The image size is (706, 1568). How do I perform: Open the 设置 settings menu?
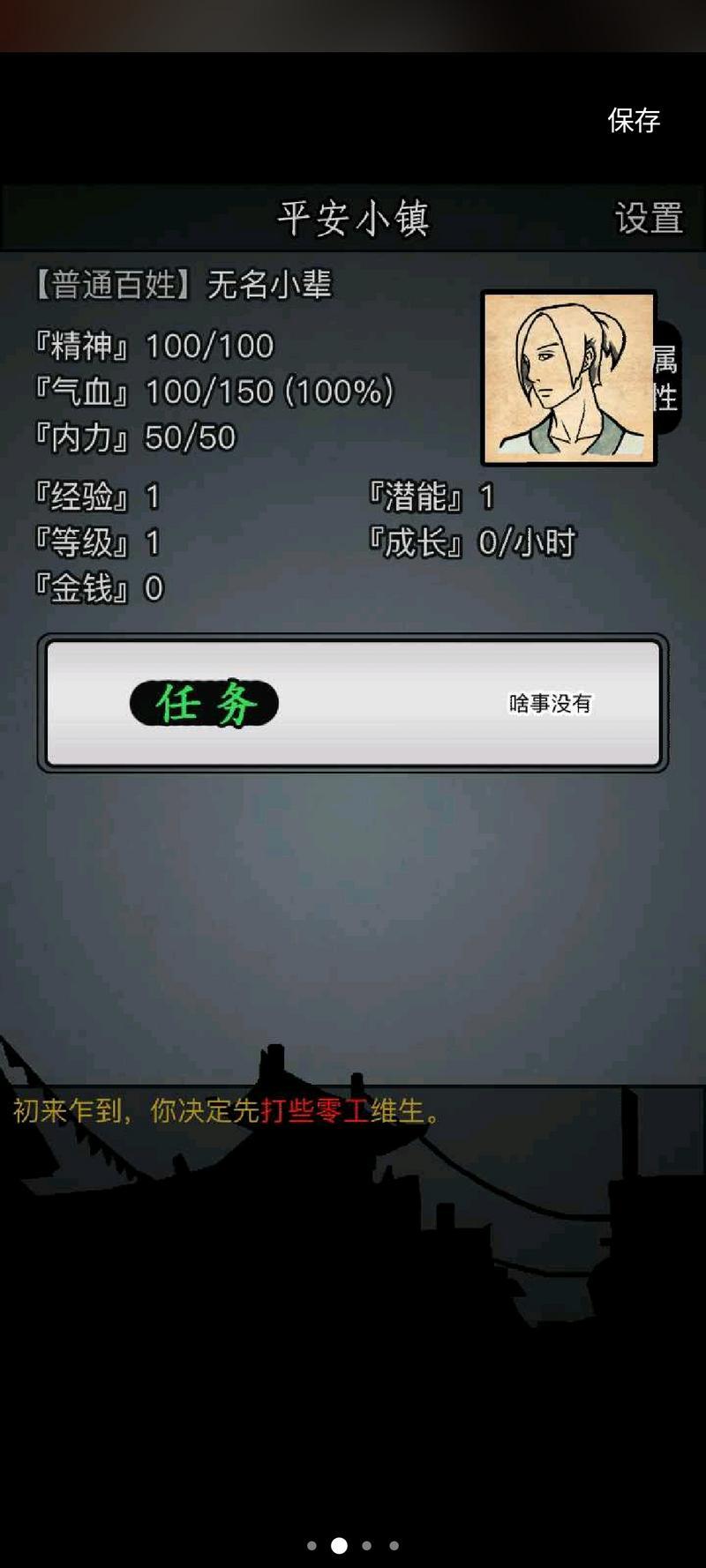point(649,218)
